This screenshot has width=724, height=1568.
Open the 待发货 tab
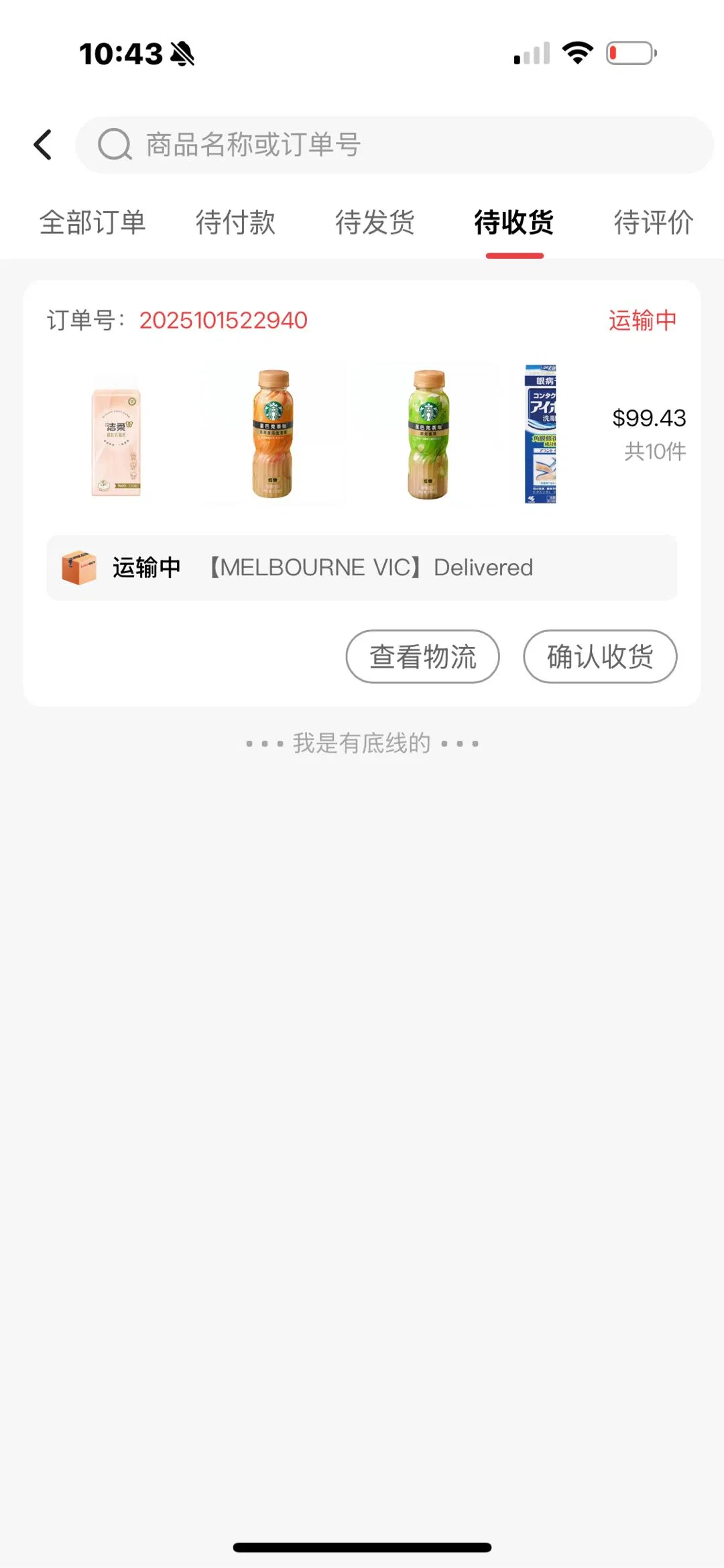click(375, 223)
